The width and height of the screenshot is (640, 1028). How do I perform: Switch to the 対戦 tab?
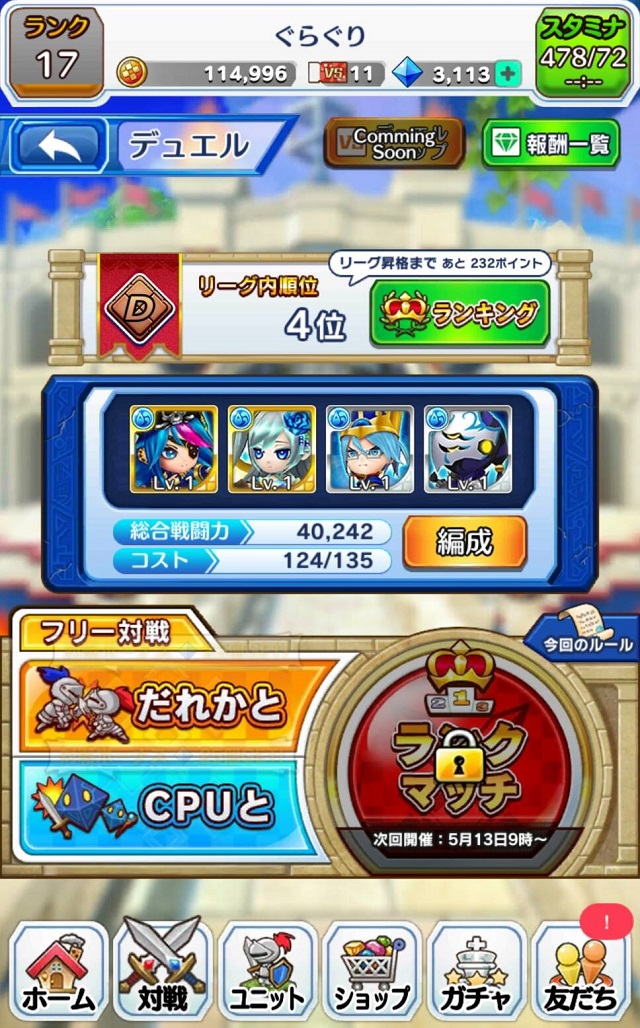(x=162, y=969)
